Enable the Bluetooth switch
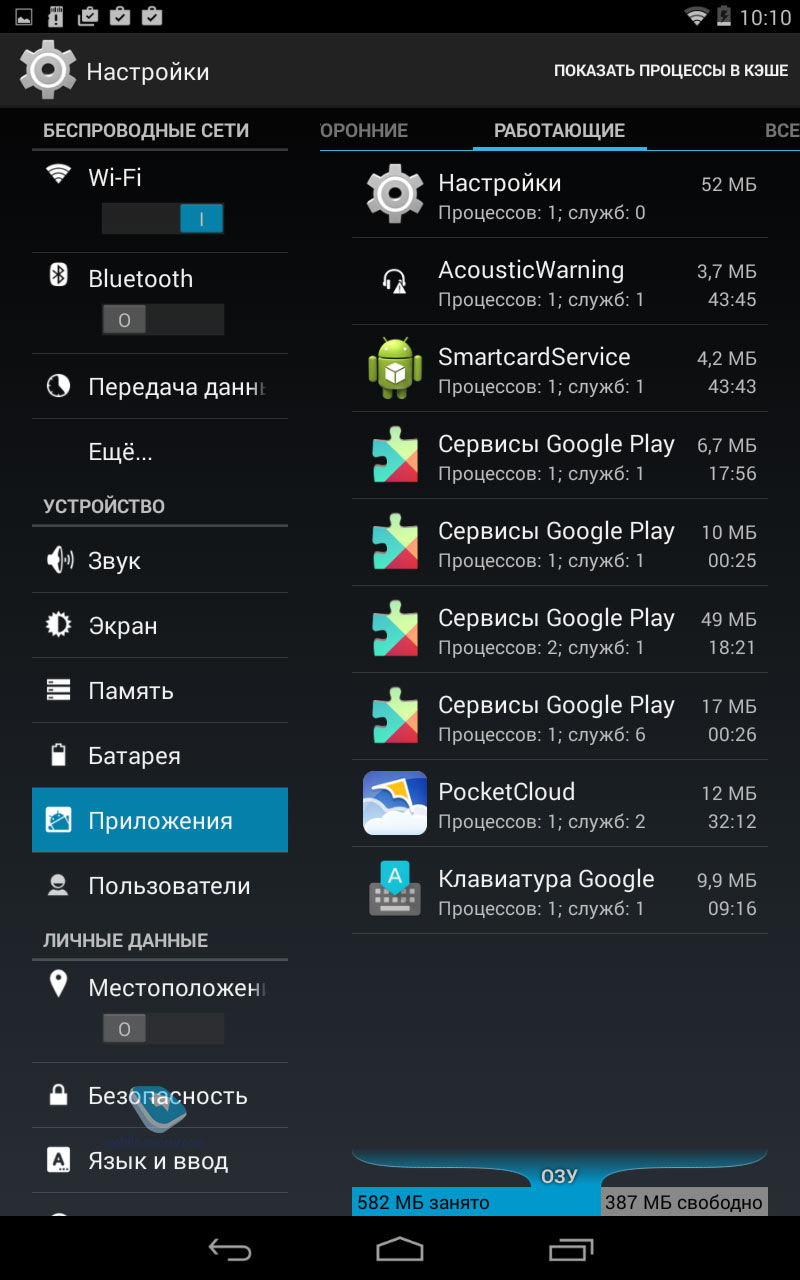800x1280 pixels. [x=163, y=320]
